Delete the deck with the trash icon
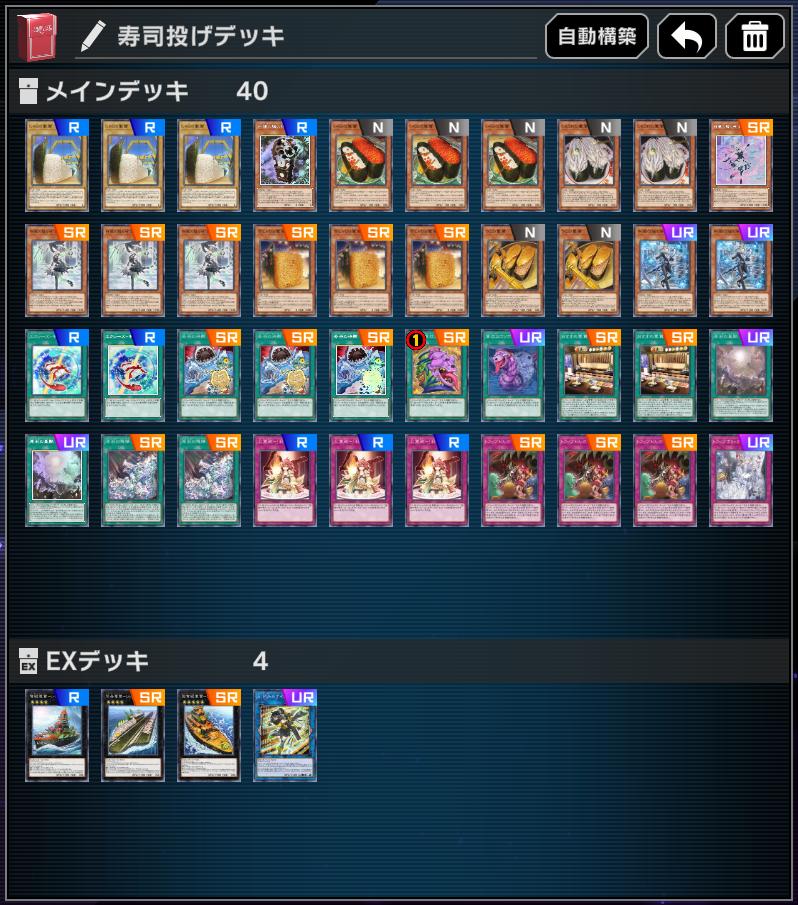 (x=754, y=36)
